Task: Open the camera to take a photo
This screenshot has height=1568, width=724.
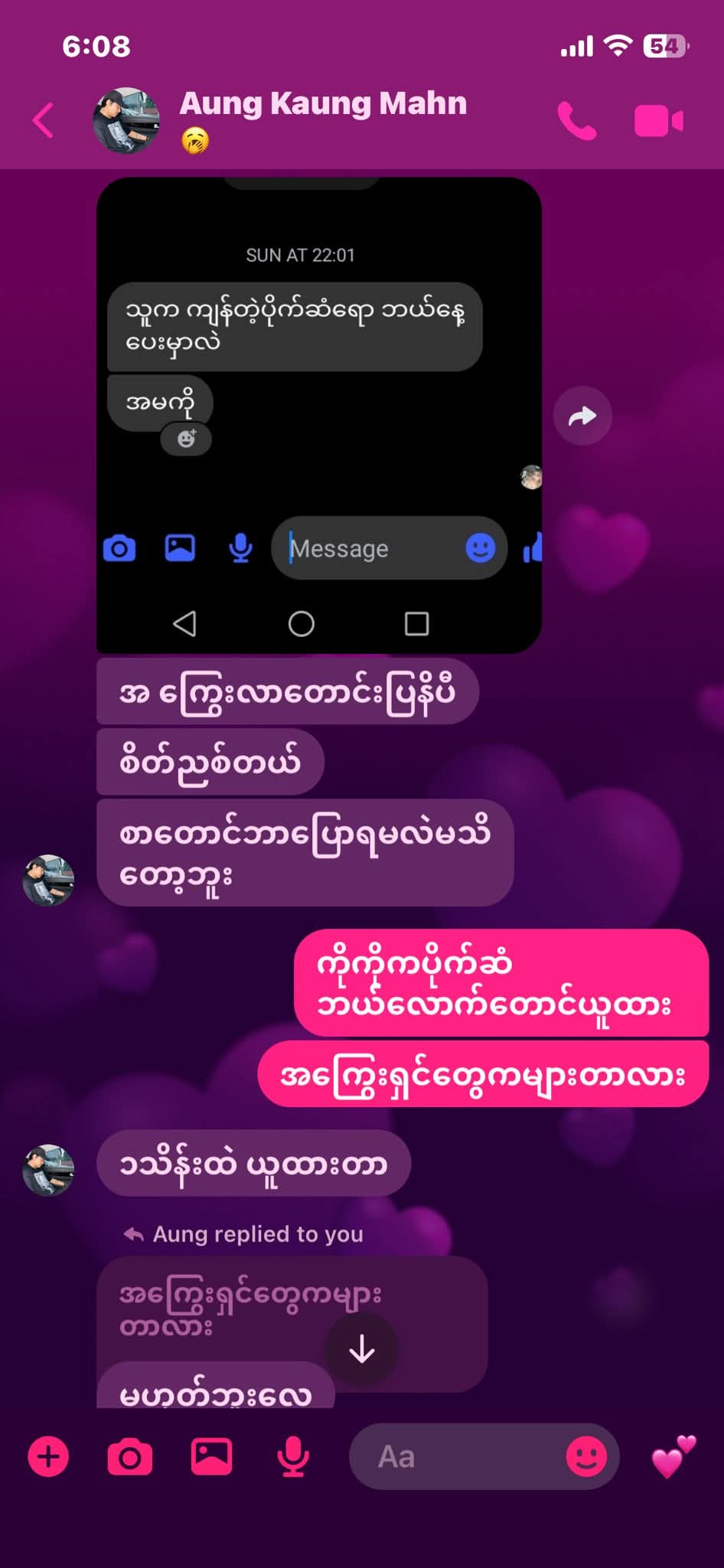Action: [129, 1456]
